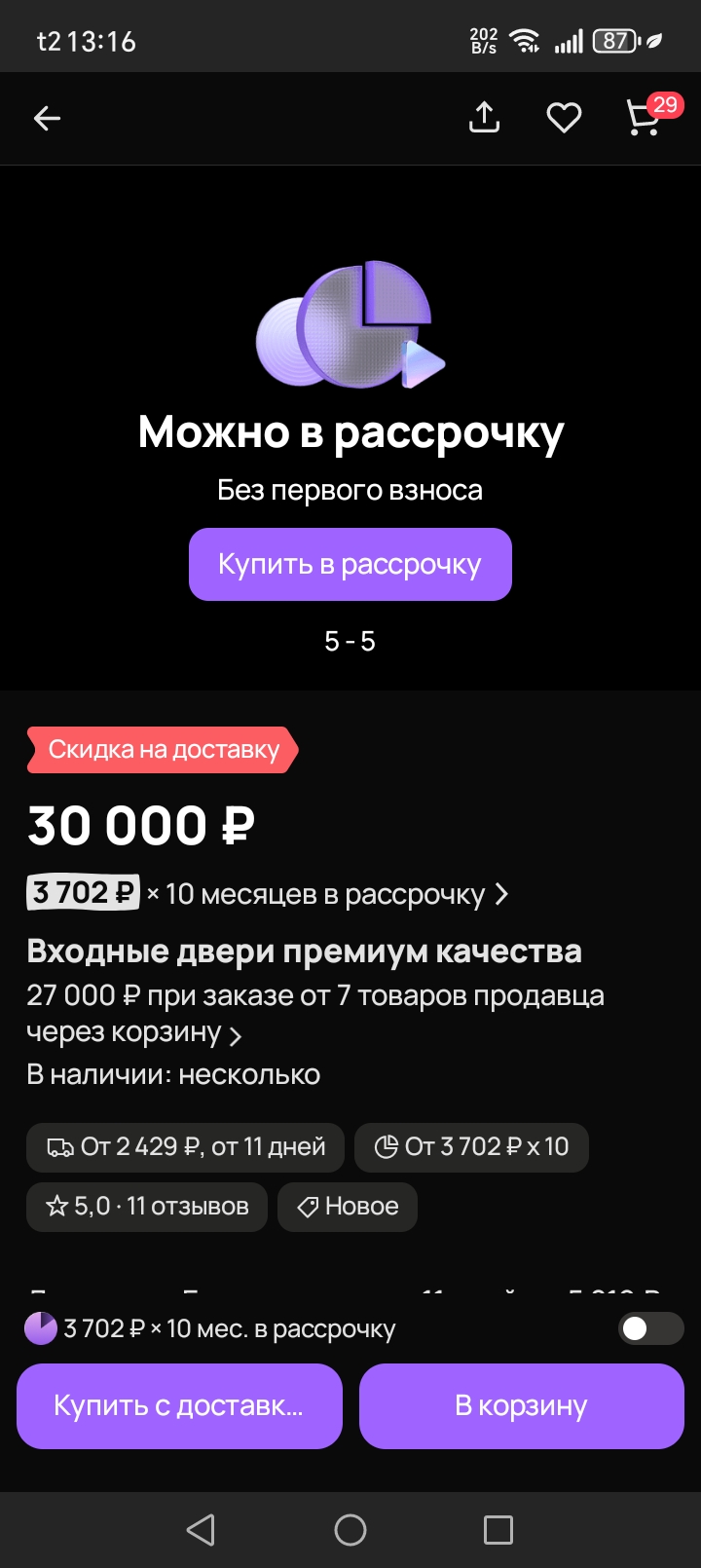701x1568 pixels.
Task: Tap the delivery chip 'От 2 429 ₽, от 11 дней'
Action: 185,1147
